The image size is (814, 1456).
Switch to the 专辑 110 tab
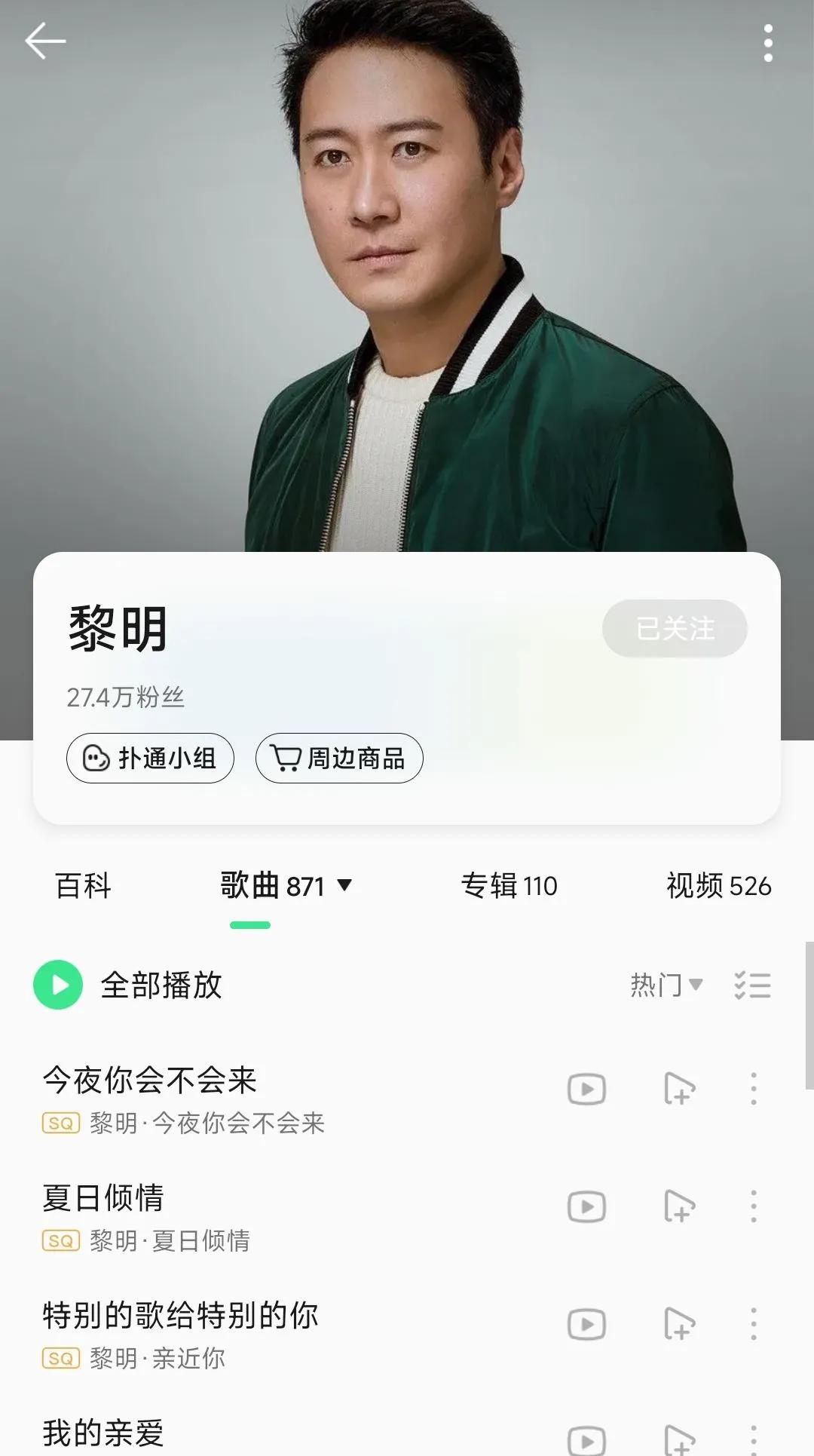click(x=510, y=886)
